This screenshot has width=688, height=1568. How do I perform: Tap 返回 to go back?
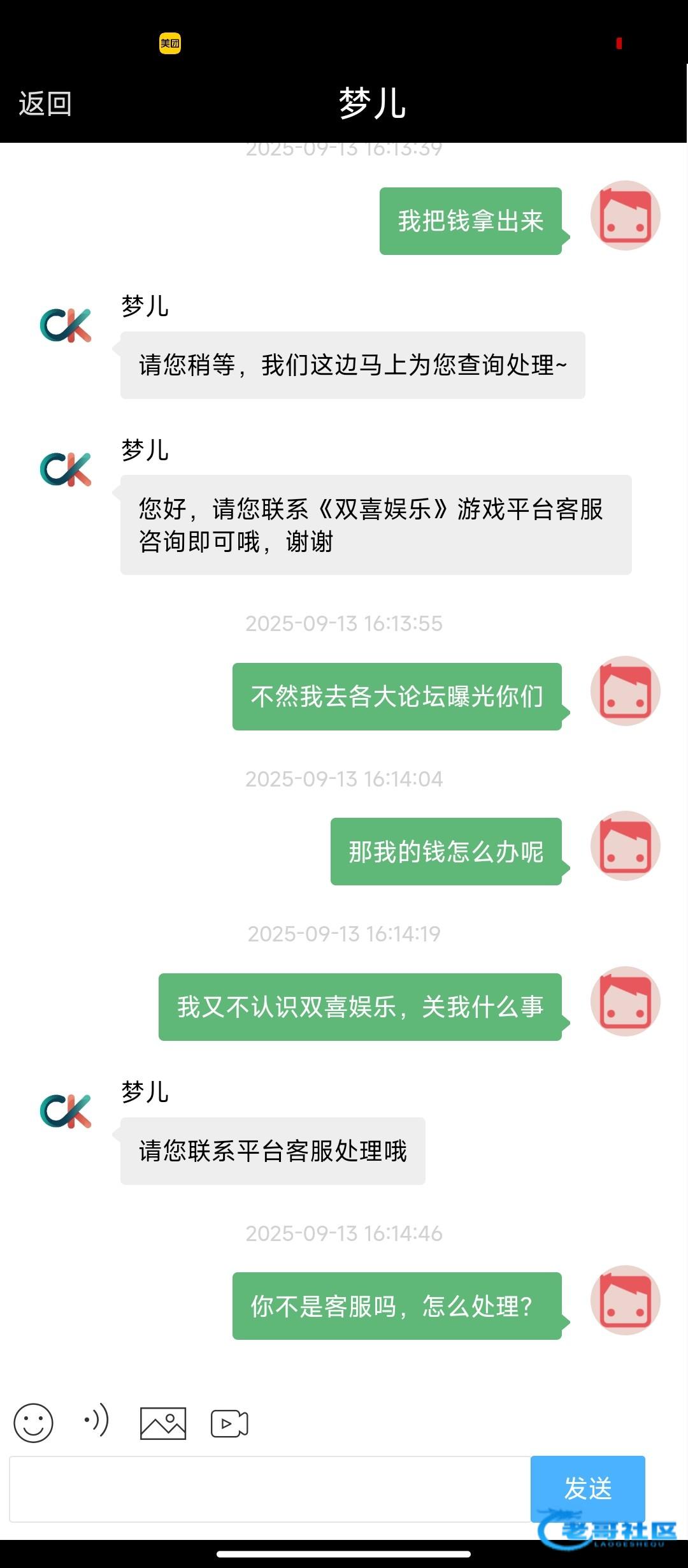point(45,104)
